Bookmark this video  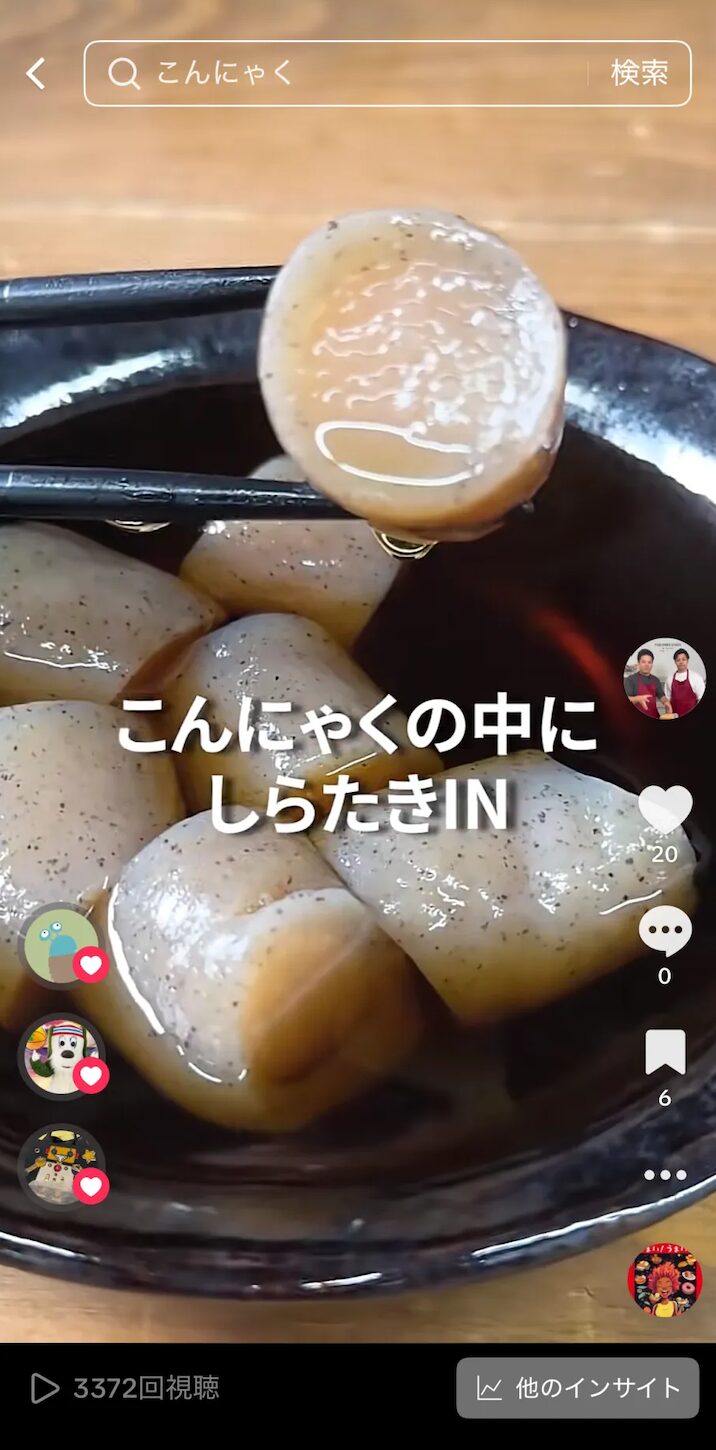pyautogui.click(x=665, y=1053)
